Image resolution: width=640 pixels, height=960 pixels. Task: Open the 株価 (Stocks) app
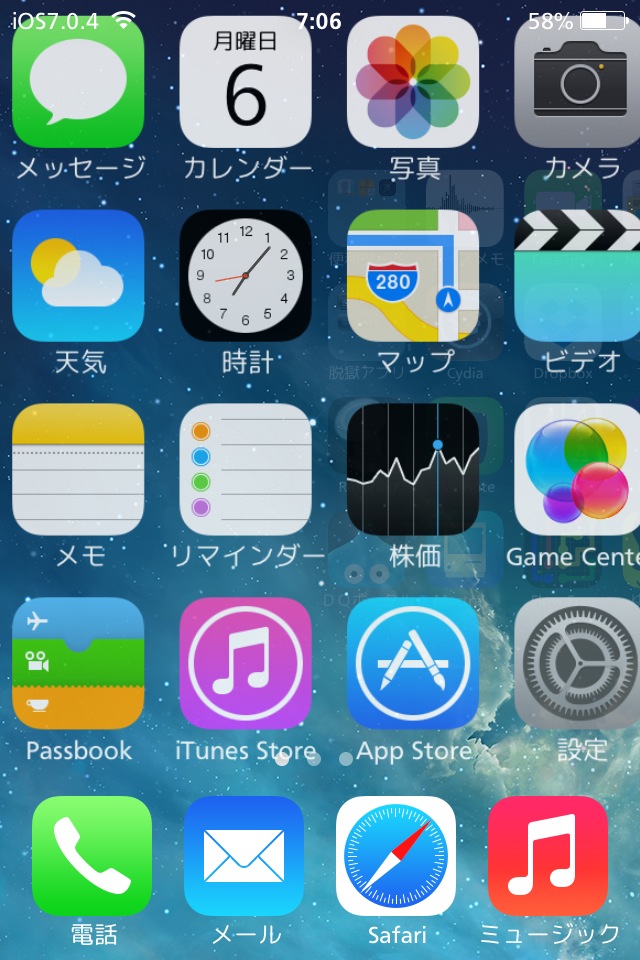point(413,470)
